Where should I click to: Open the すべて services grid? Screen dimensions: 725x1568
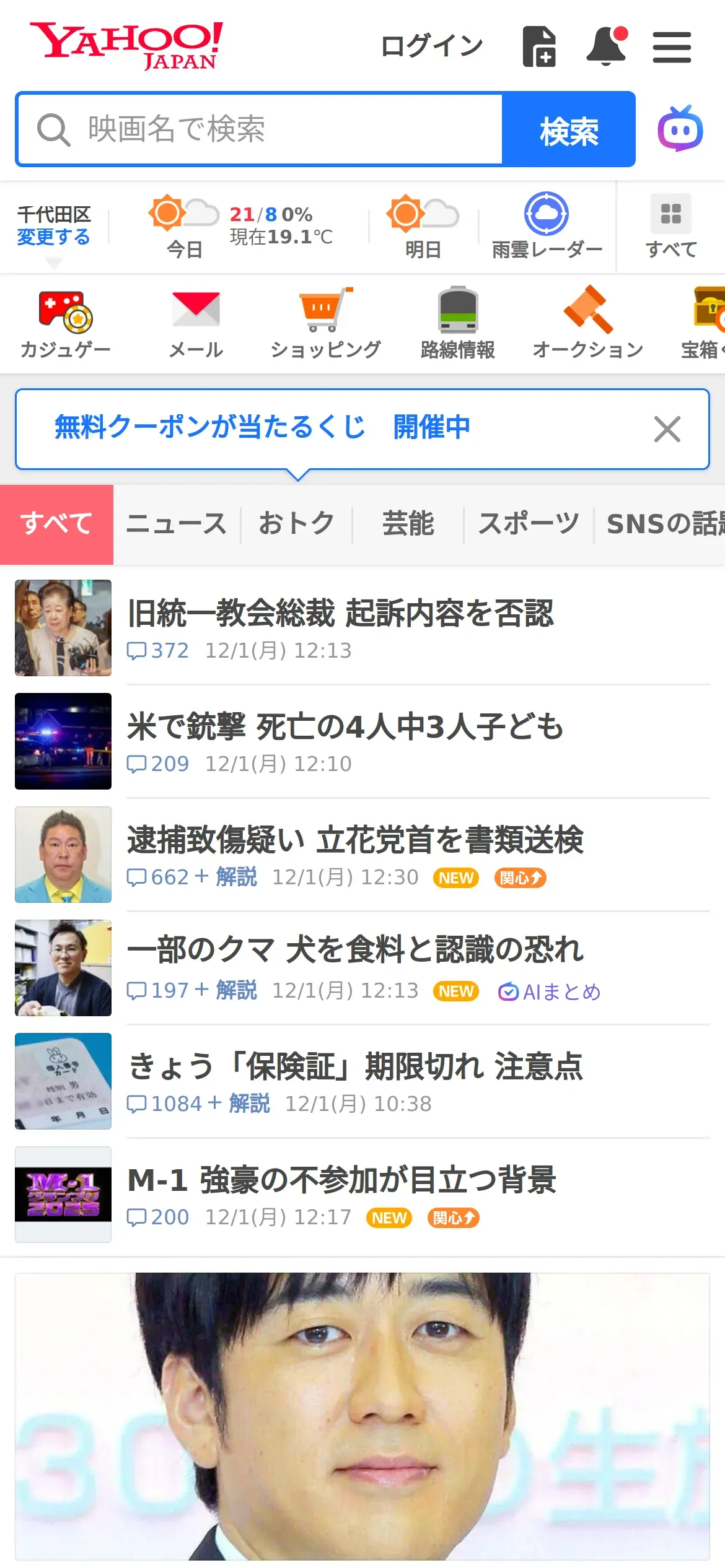(671, 227)
